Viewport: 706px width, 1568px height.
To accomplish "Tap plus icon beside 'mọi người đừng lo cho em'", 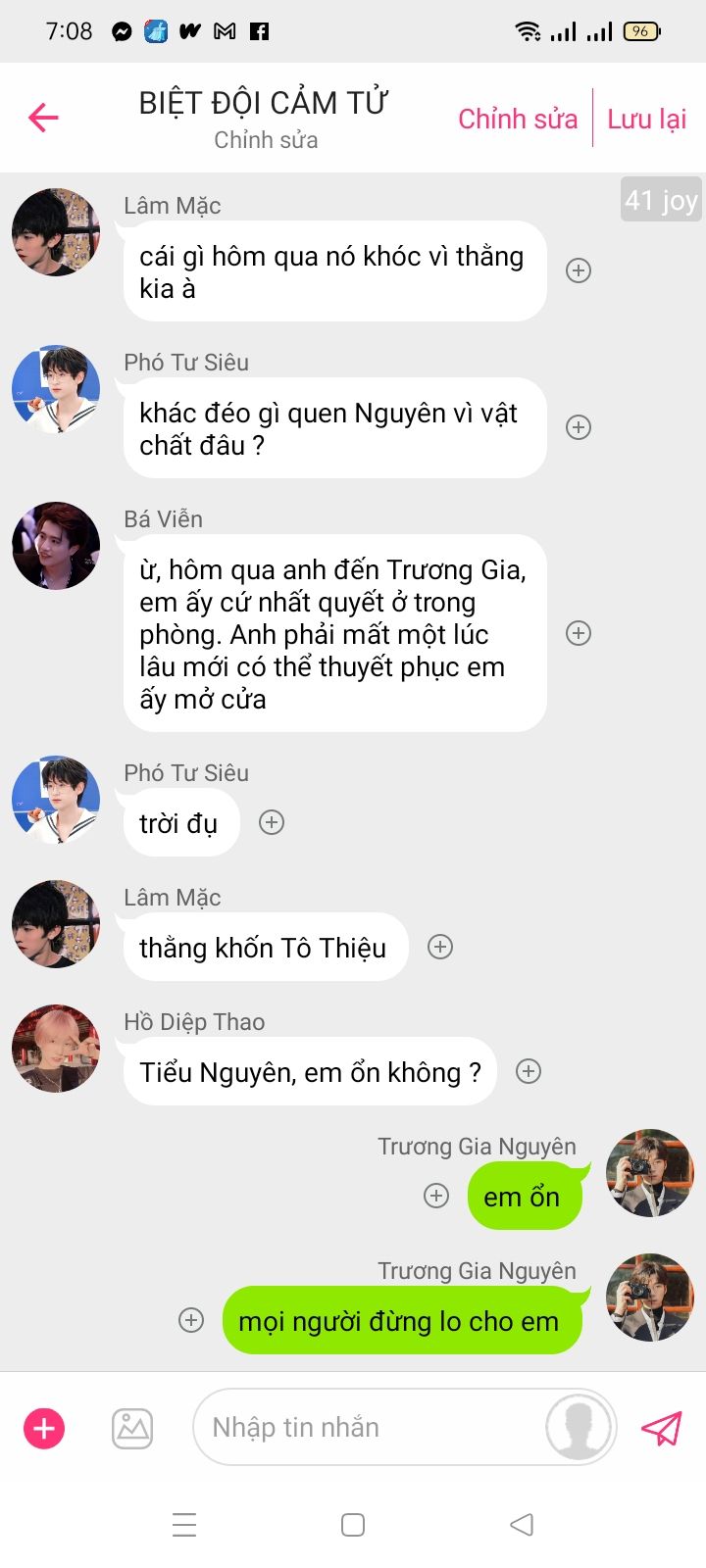I will (x=191, y=1320).
